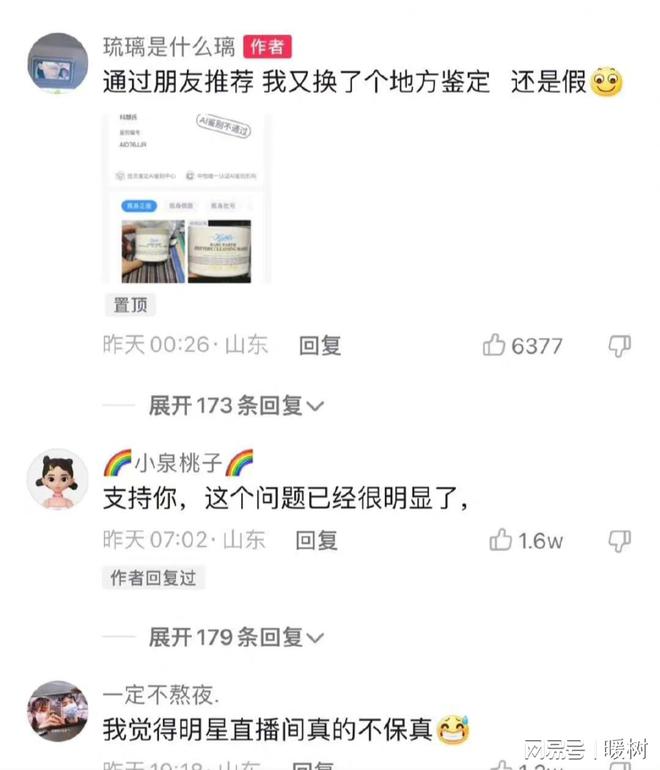The image size is (660, 770).
Task: Open 小泉桃子's profile avatar
Action: pos(57,480)
